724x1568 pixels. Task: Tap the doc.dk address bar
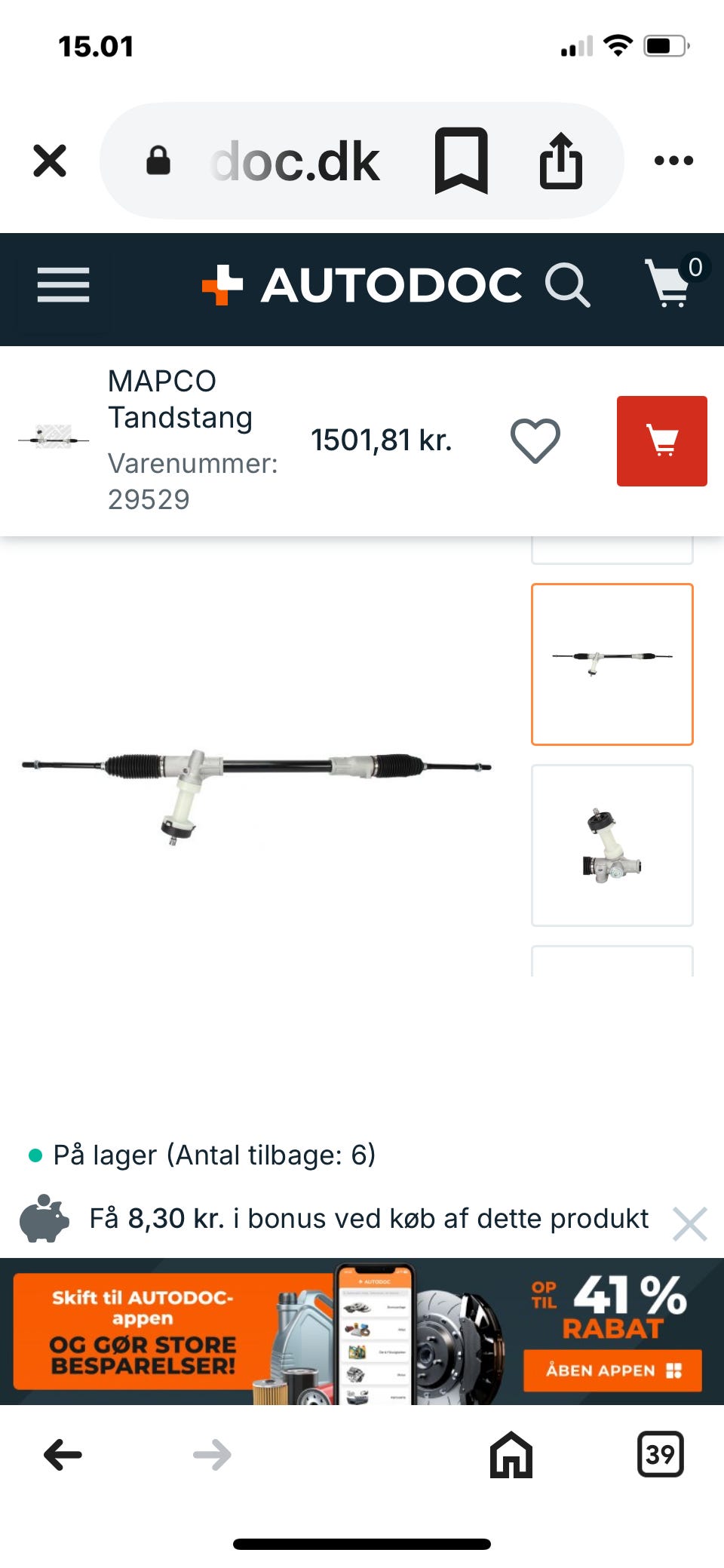(x=294, y=161)
